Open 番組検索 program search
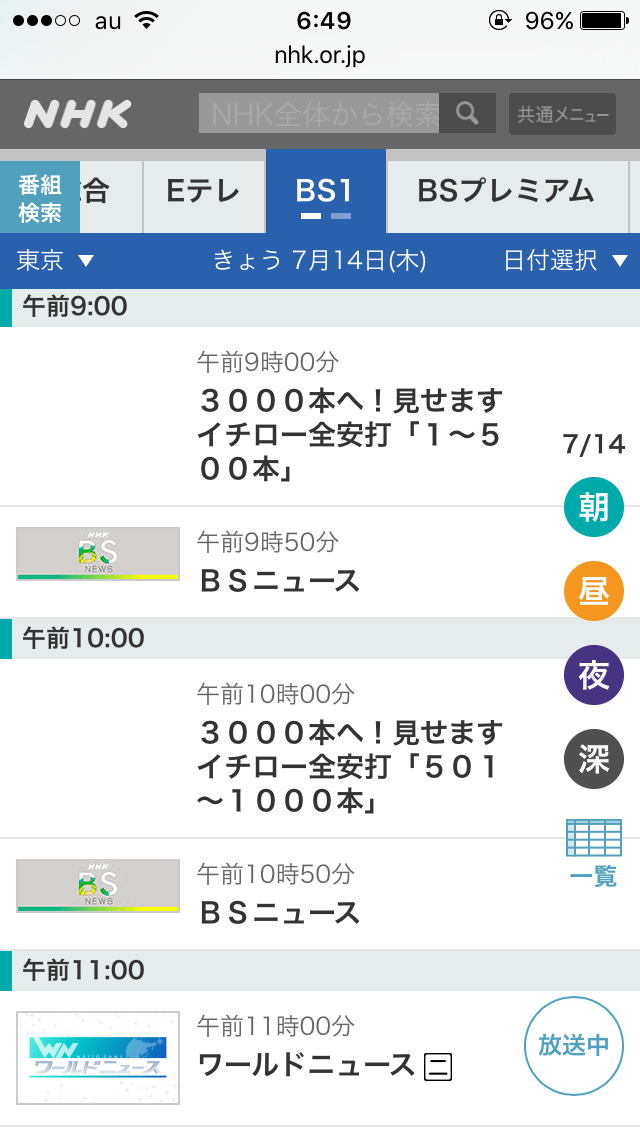640x1136 pixels. [x=39, y=198]
